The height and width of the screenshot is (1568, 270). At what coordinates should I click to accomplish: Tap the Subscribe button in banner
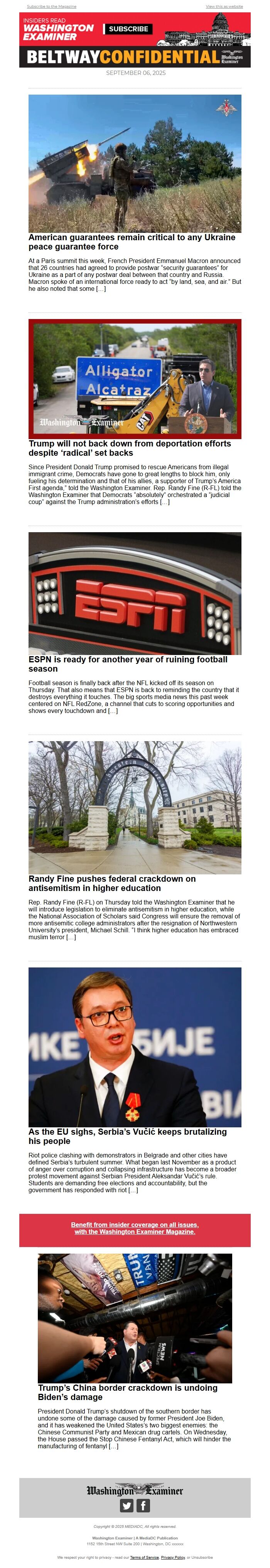coord(128,29)
